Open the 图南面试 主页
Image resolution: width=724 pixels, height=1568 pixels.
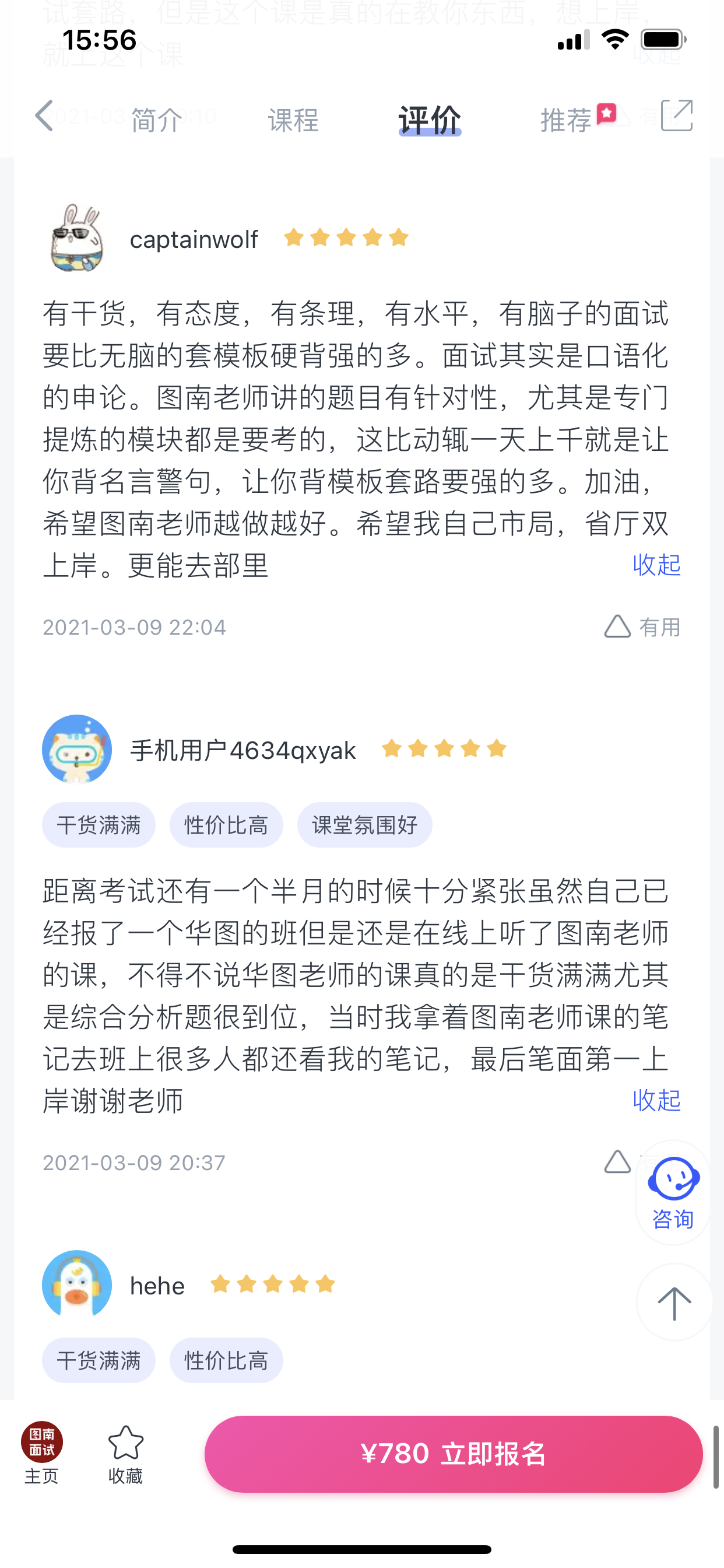click(41, 1454)
